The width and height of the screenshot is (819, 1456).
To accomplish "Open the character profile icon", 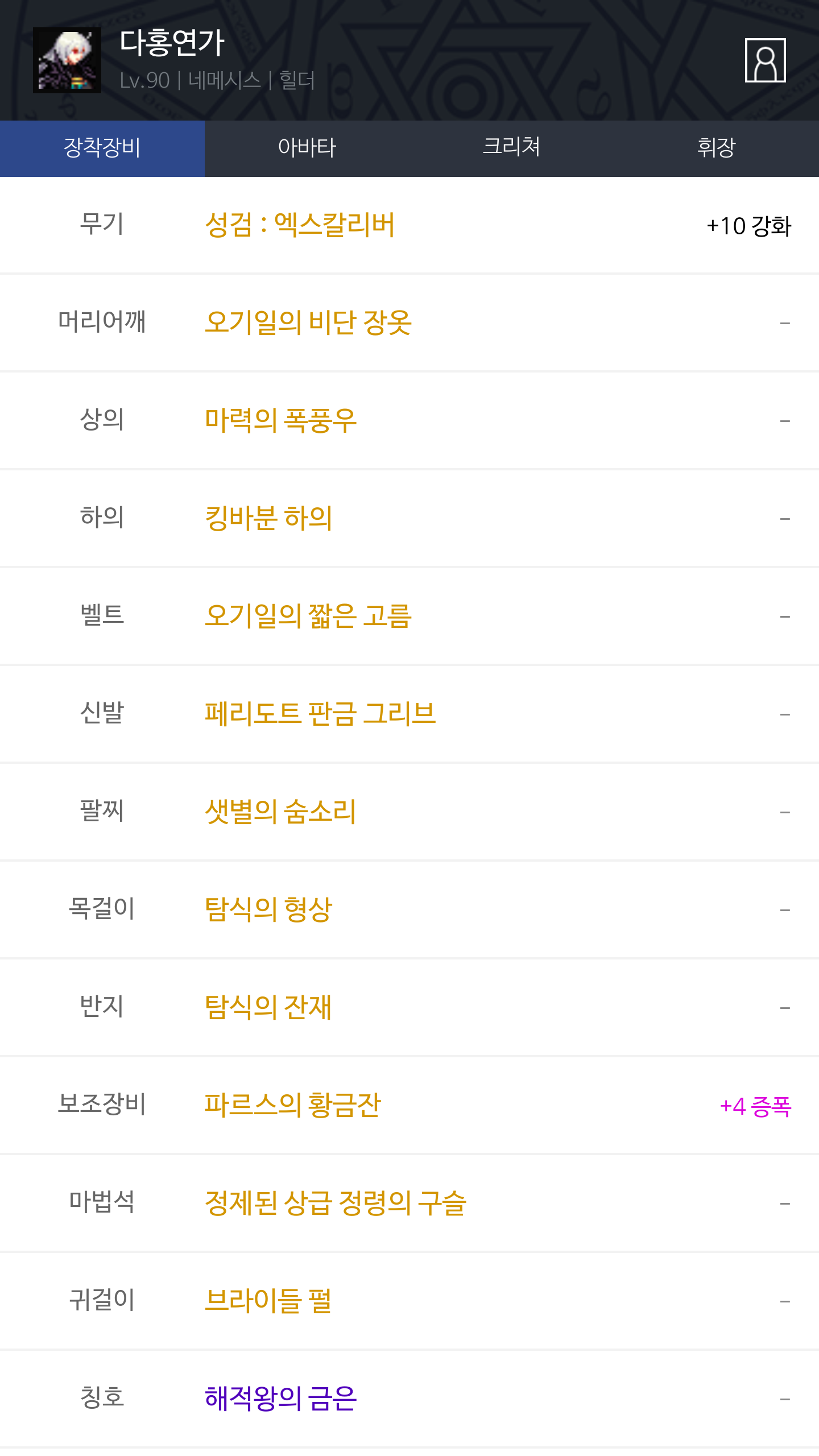I will tap(765, 60).
